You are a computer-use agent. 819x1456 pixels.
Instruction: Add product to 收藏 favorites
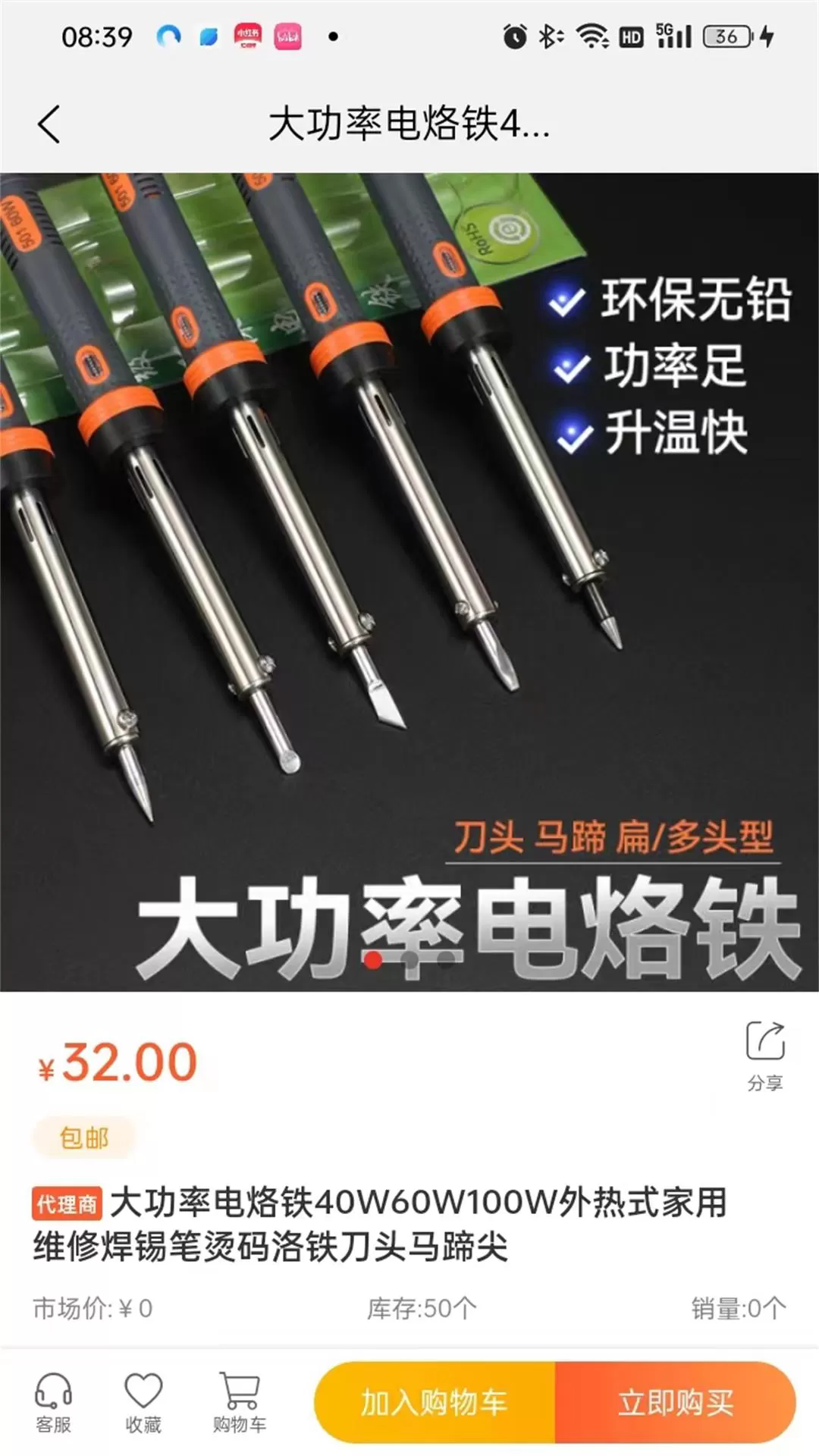[143, 1403]
